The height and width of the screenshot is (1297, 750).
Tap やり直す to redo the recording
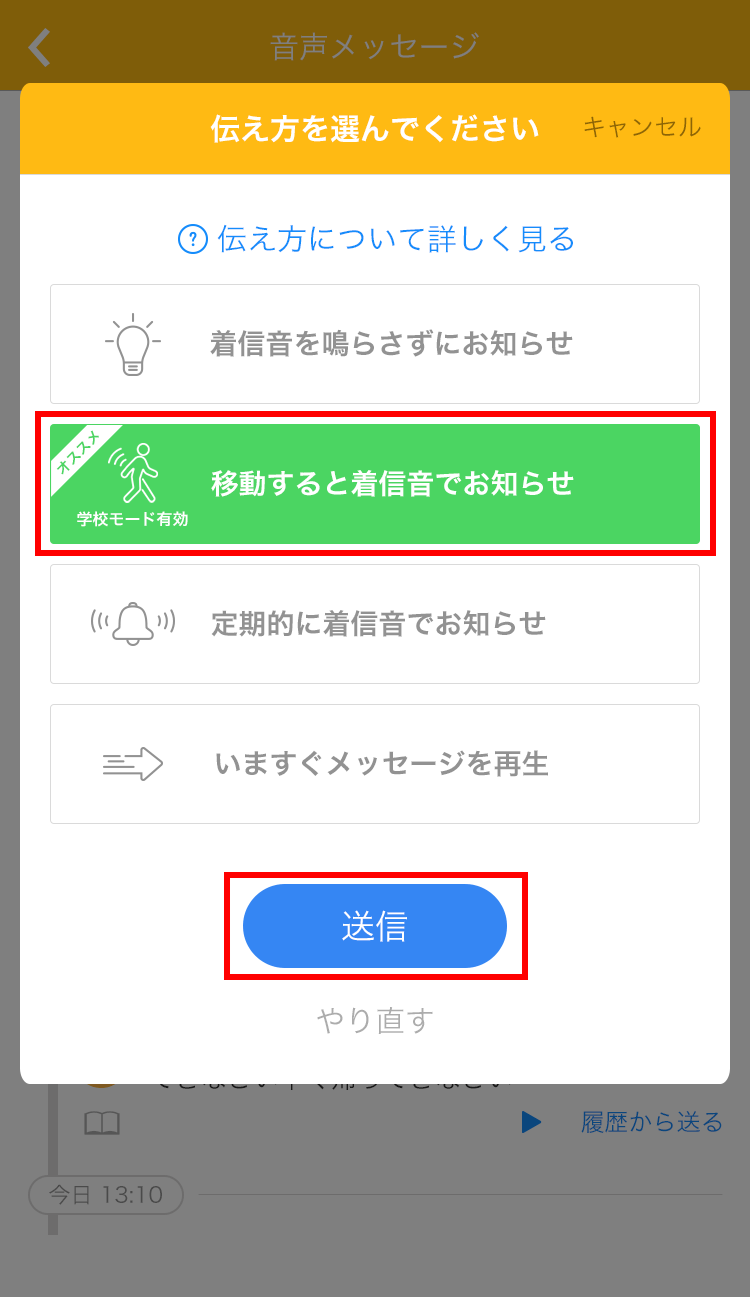click(x=375, y=1020)
